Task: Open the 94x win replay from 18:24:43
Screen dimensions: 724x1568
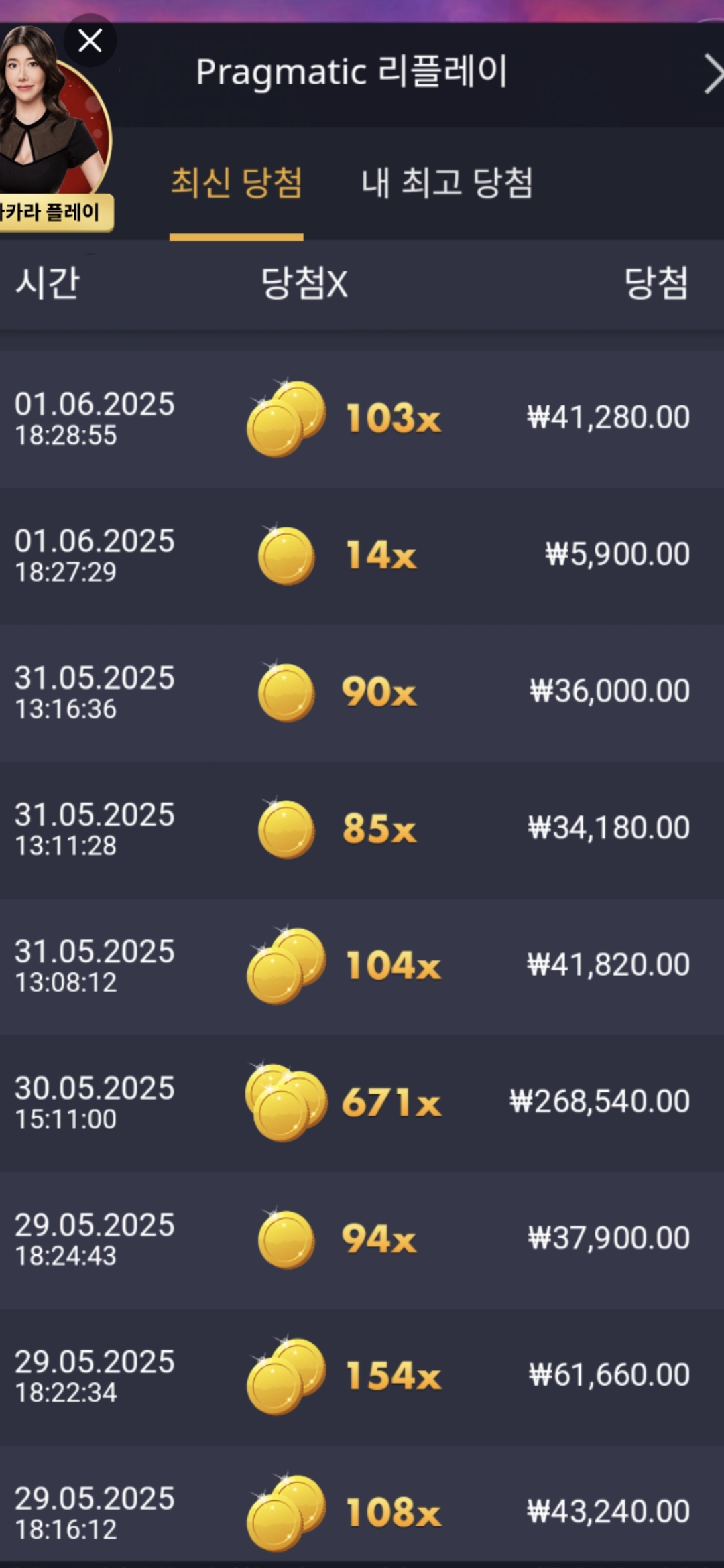Action: click(362, 1239)
